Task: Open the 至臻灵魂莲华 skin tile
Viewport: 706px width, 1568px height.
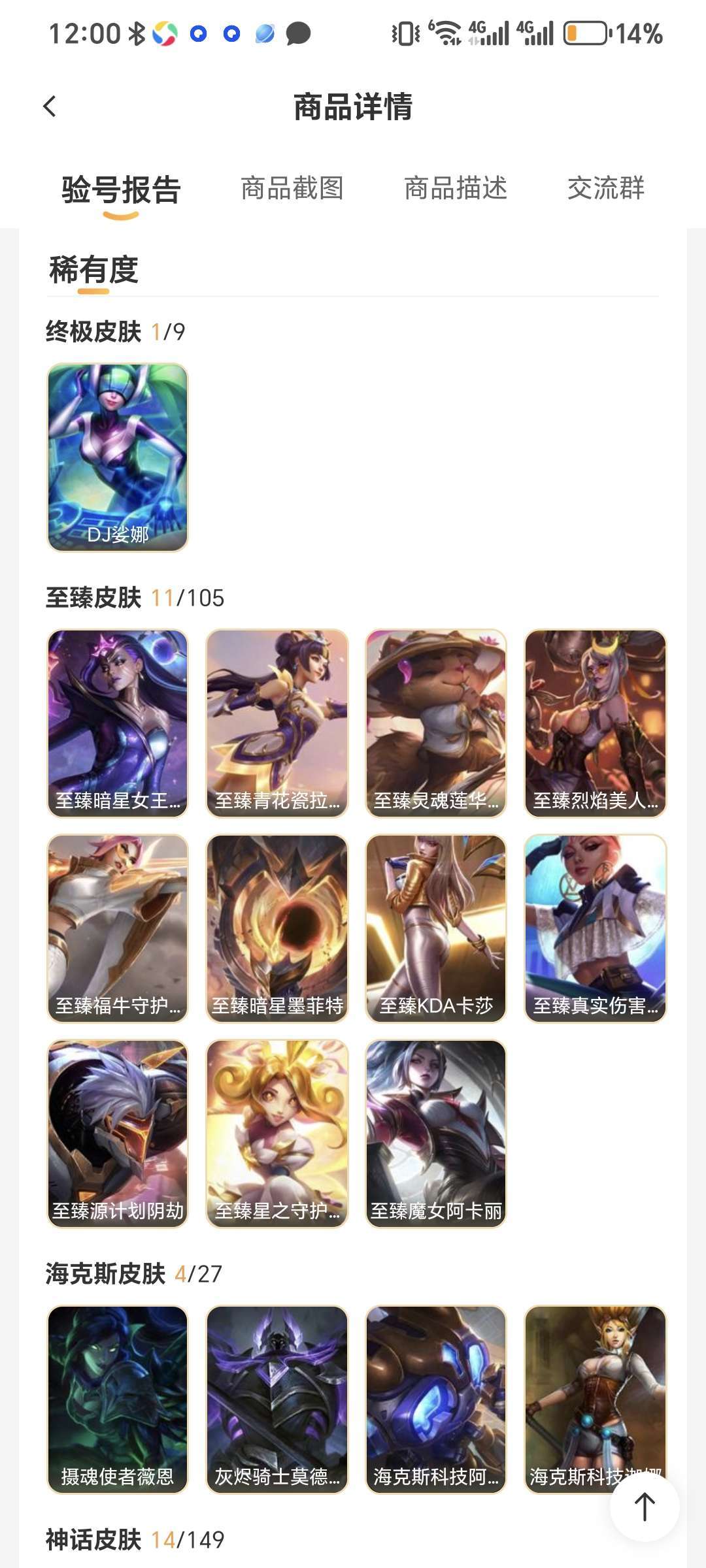Action: coord(436,723)
